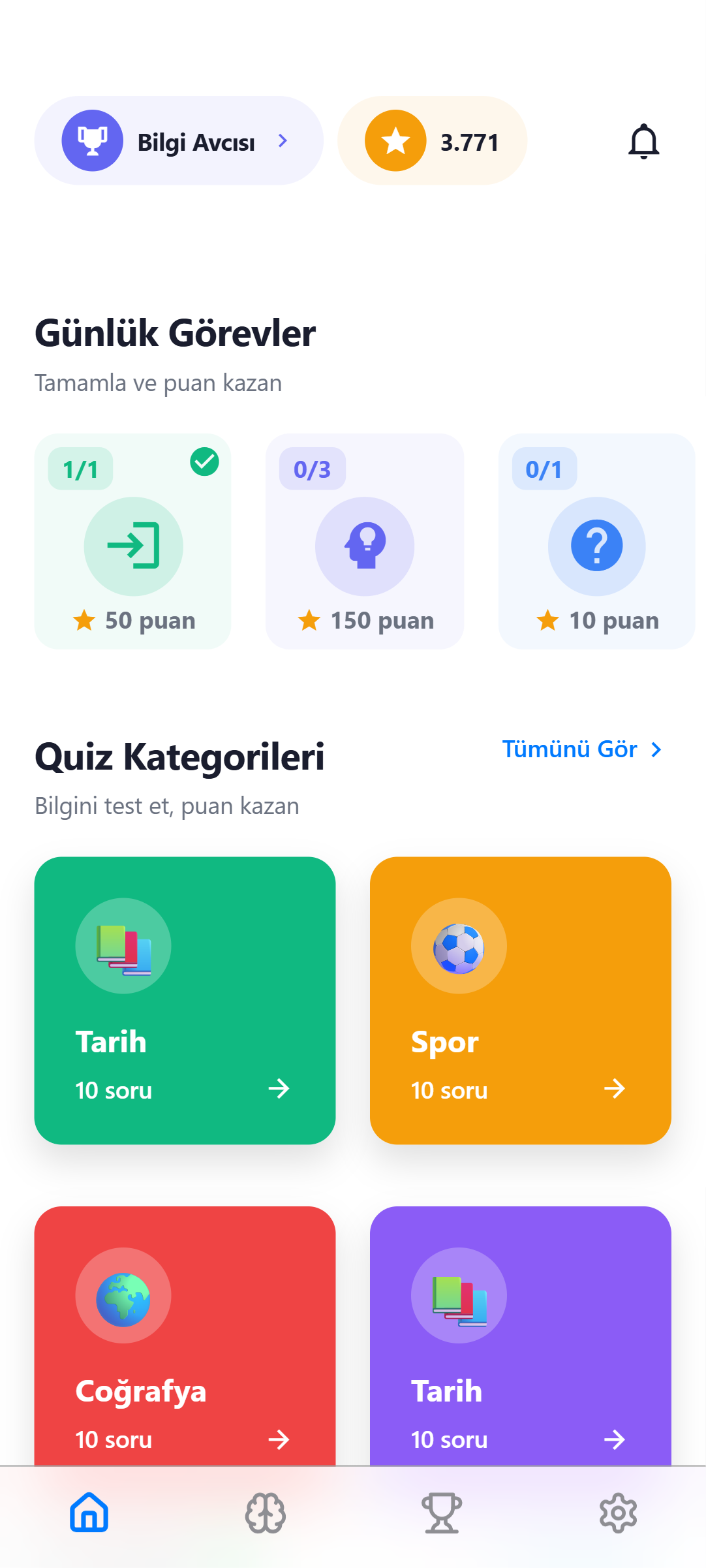Start the green Tarih quiz
Viewport: 706px width, 1568px height.
coord(185,1000)
